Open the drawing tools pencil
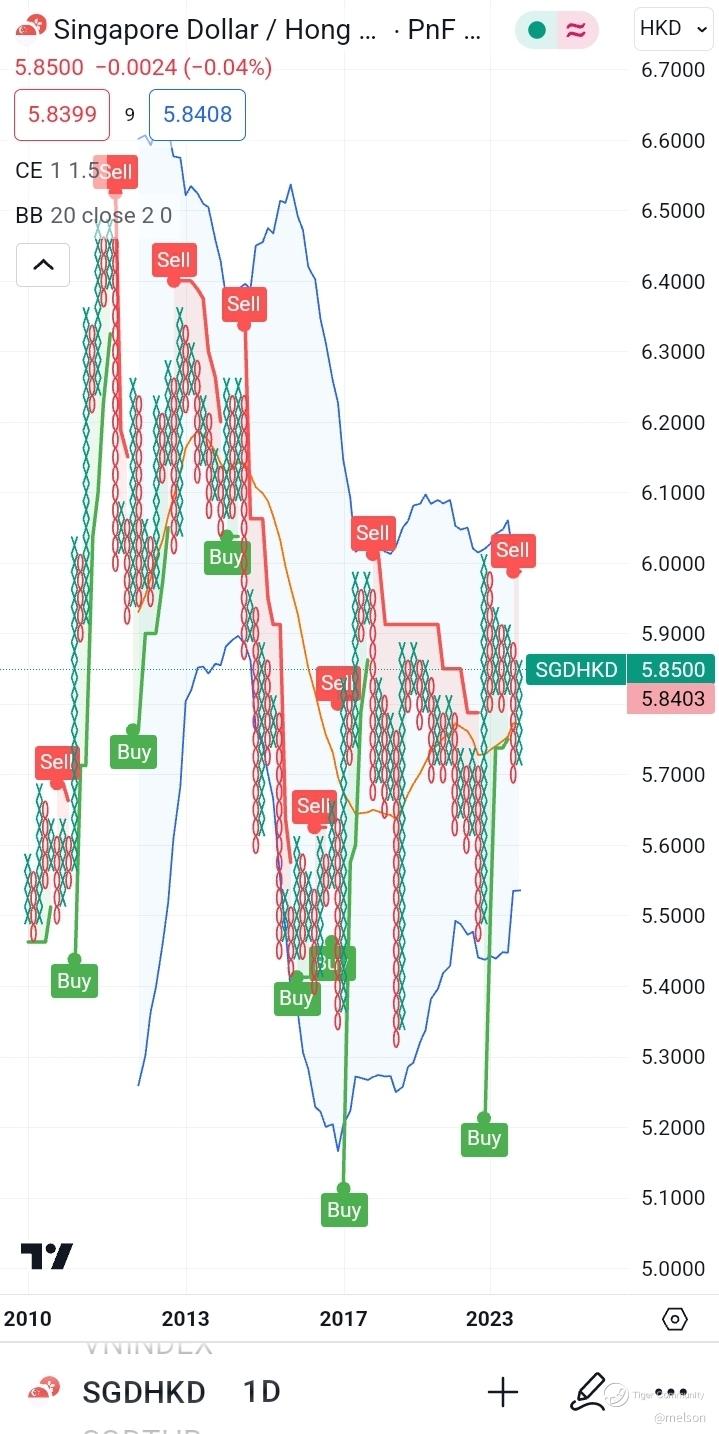This screenshot has height=1434, width=719. 589,1391
